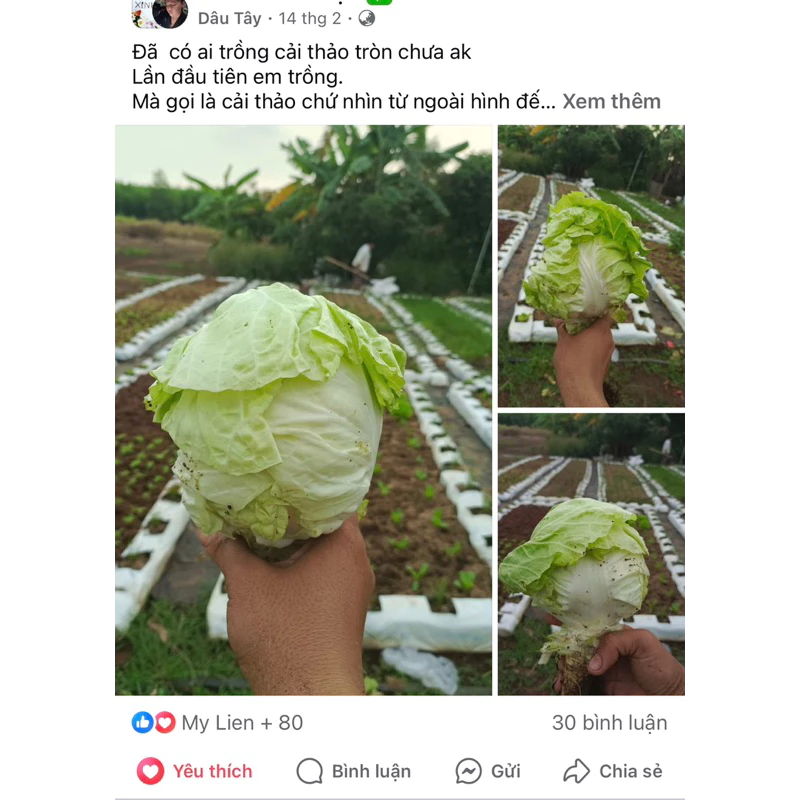
Task: View the My Lien + 80 reactions
Action: [x=218, y=722]
